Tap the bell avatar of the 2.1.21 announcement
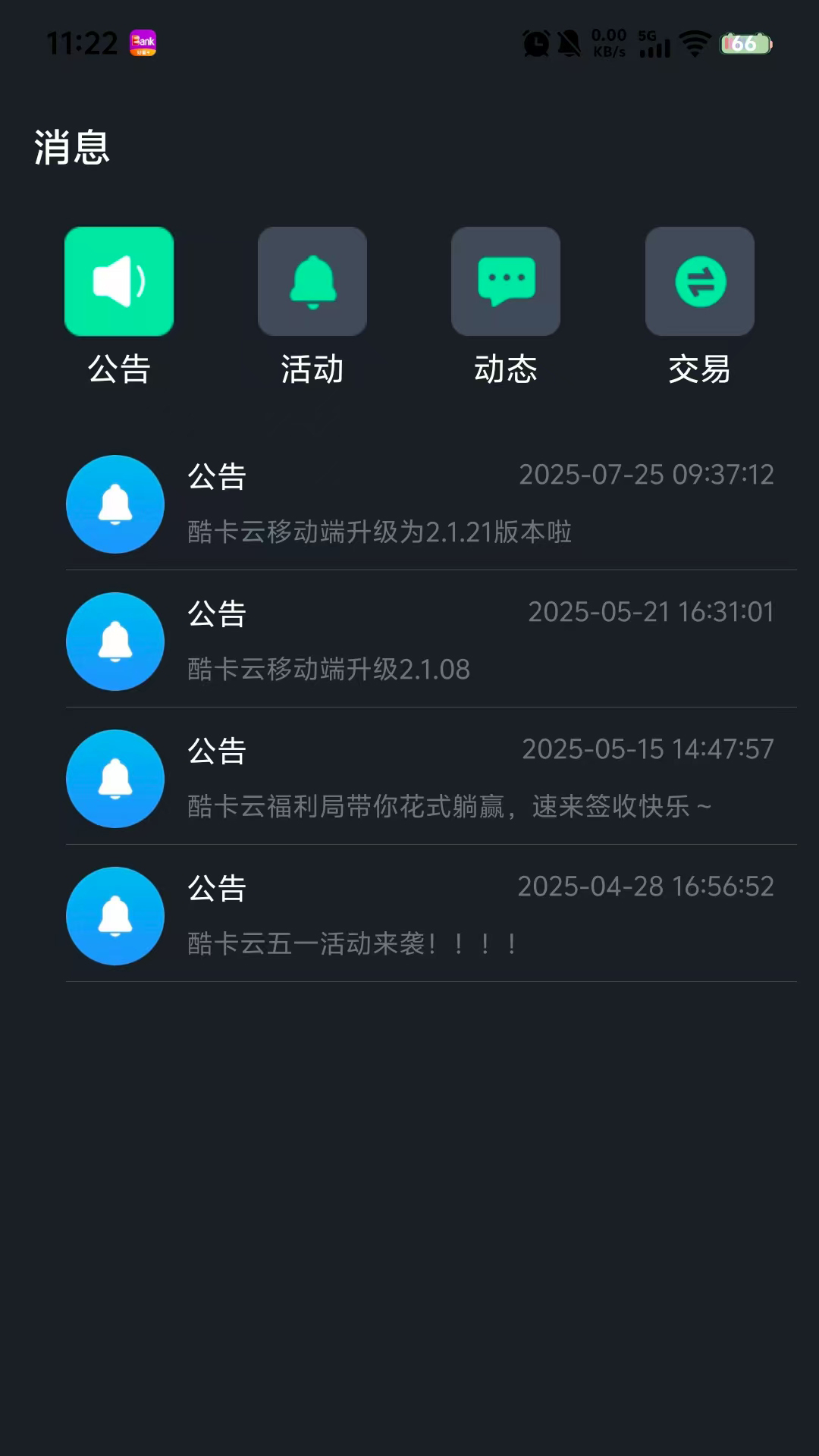The image size is (819, 1456). [115, 504]
